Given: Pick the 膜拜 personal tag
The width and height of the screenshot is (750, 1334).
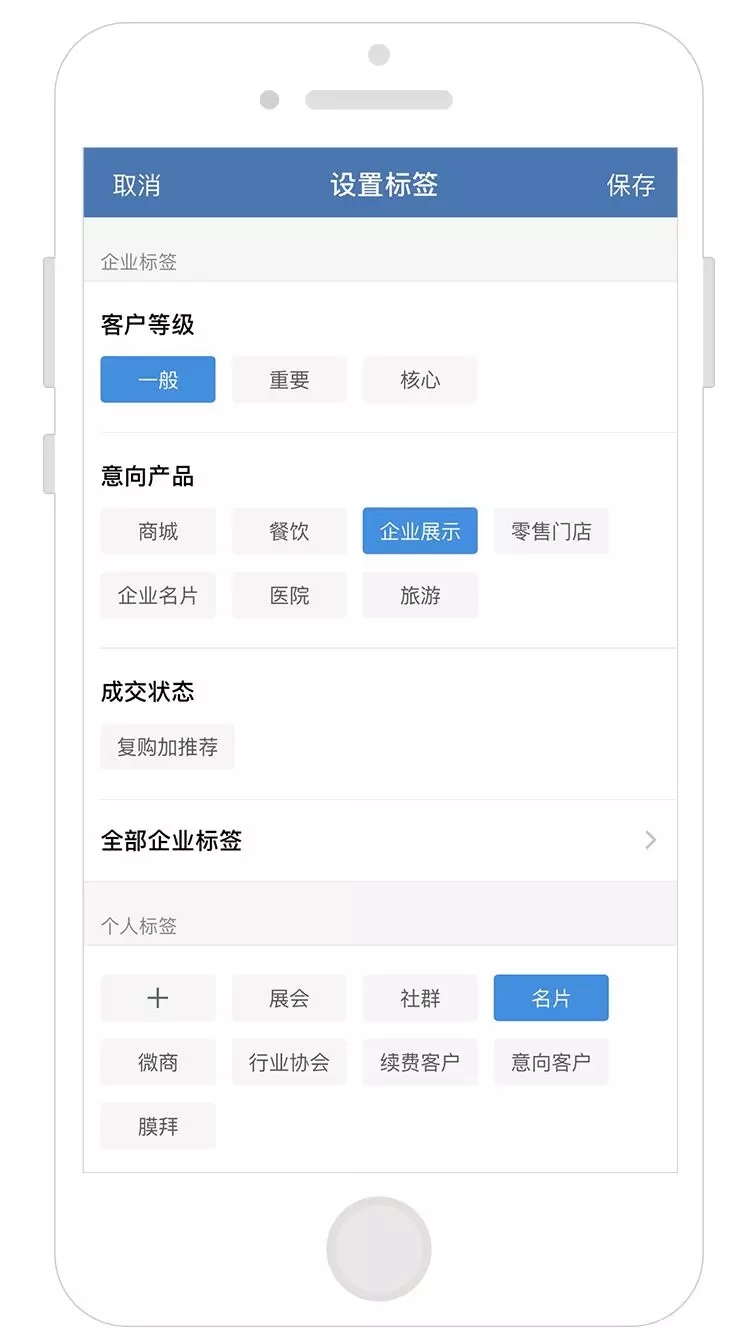Looking at the screenshot, I should (x=158, y=1126).
